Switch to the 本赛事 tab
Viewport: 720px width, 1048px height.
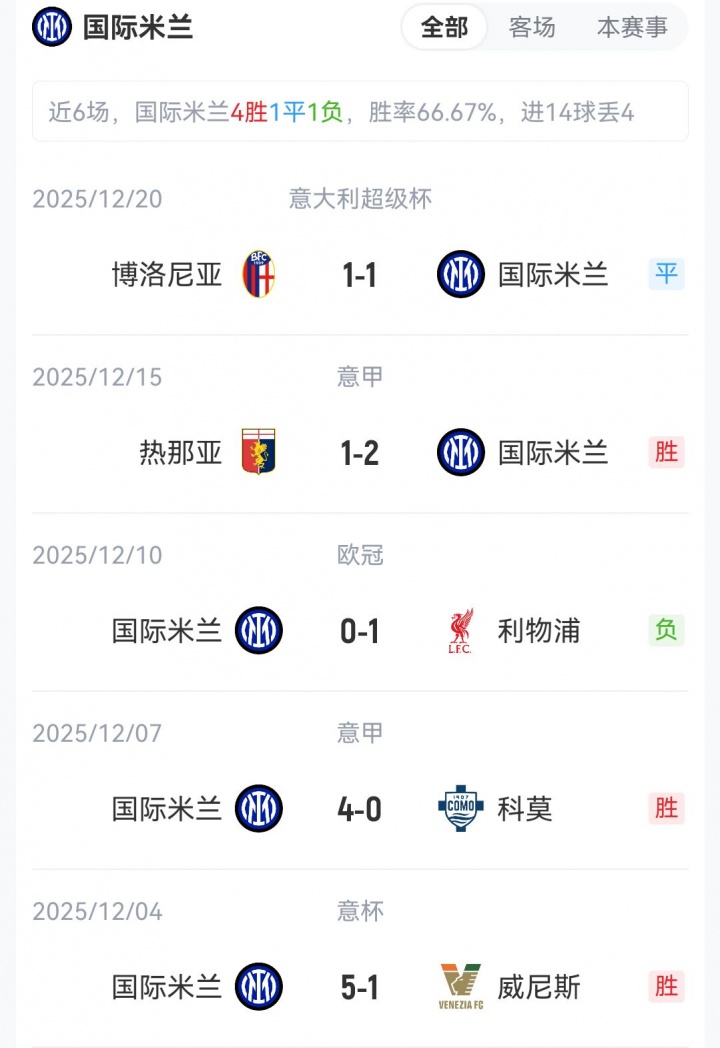632,27
